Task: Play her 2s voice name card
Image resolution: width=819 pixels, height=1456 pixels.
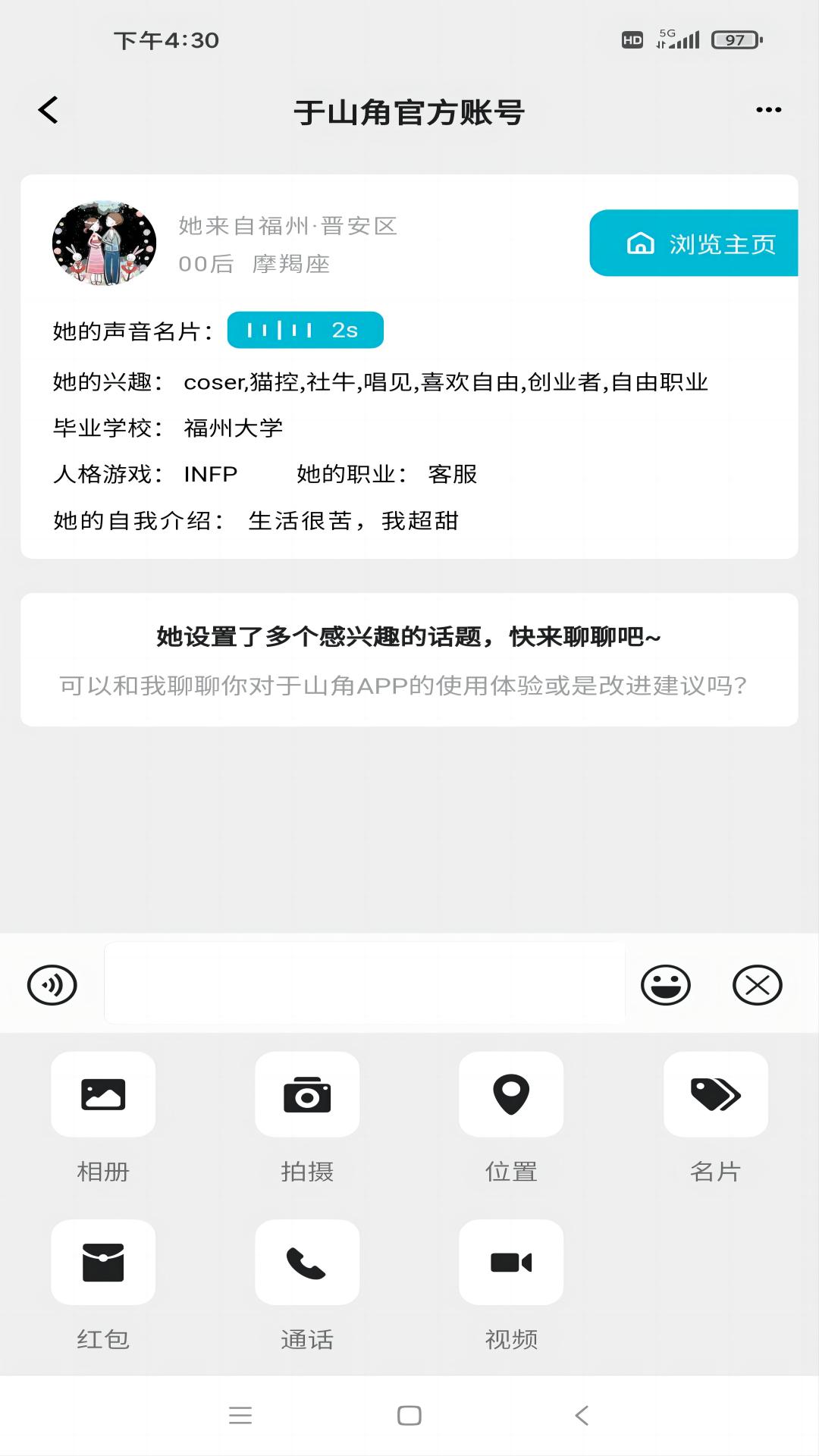Action: click(x=305, y=329)
